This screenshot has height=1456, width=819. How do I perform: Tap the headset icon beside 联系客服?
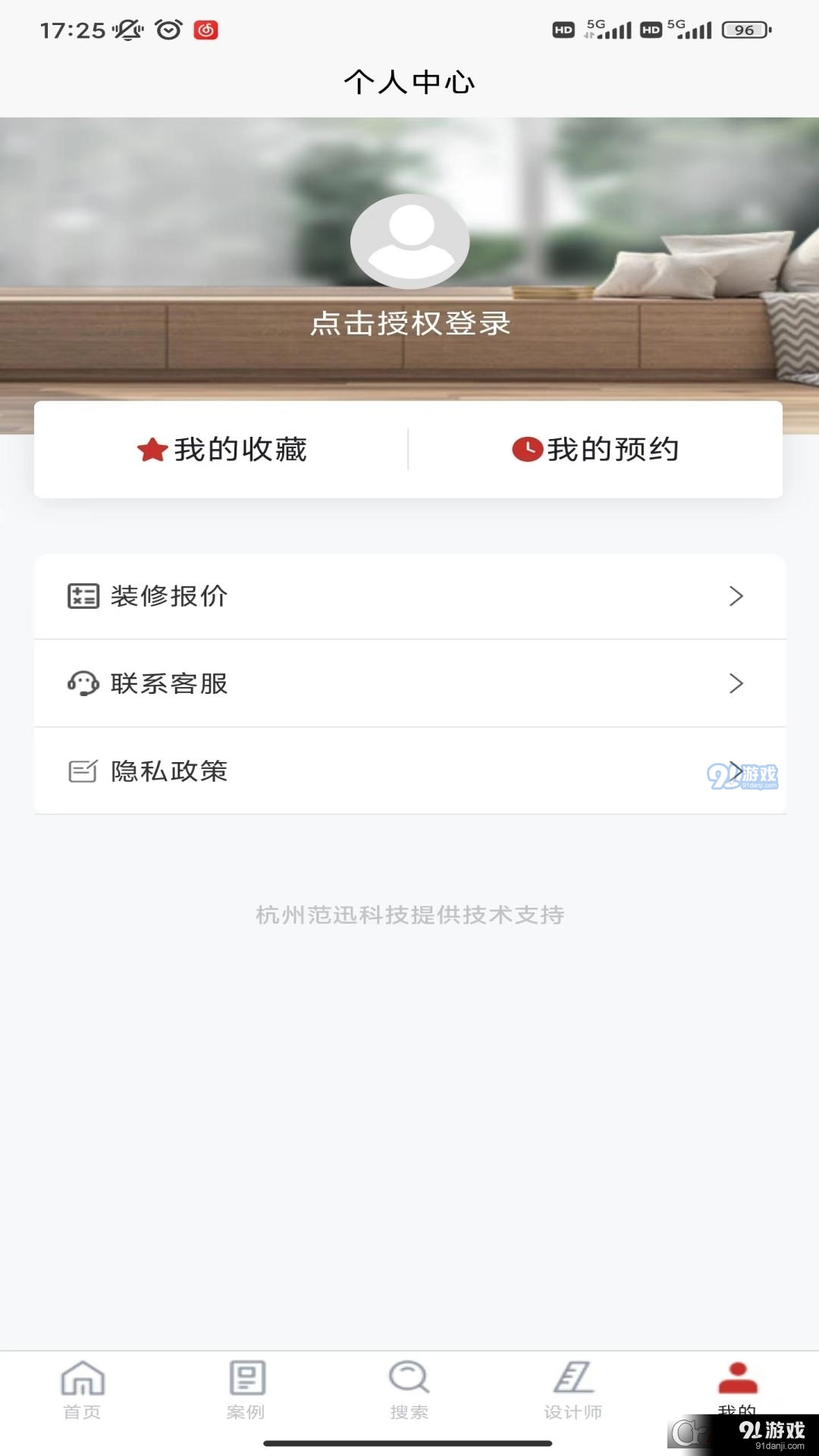coord(83,683)
